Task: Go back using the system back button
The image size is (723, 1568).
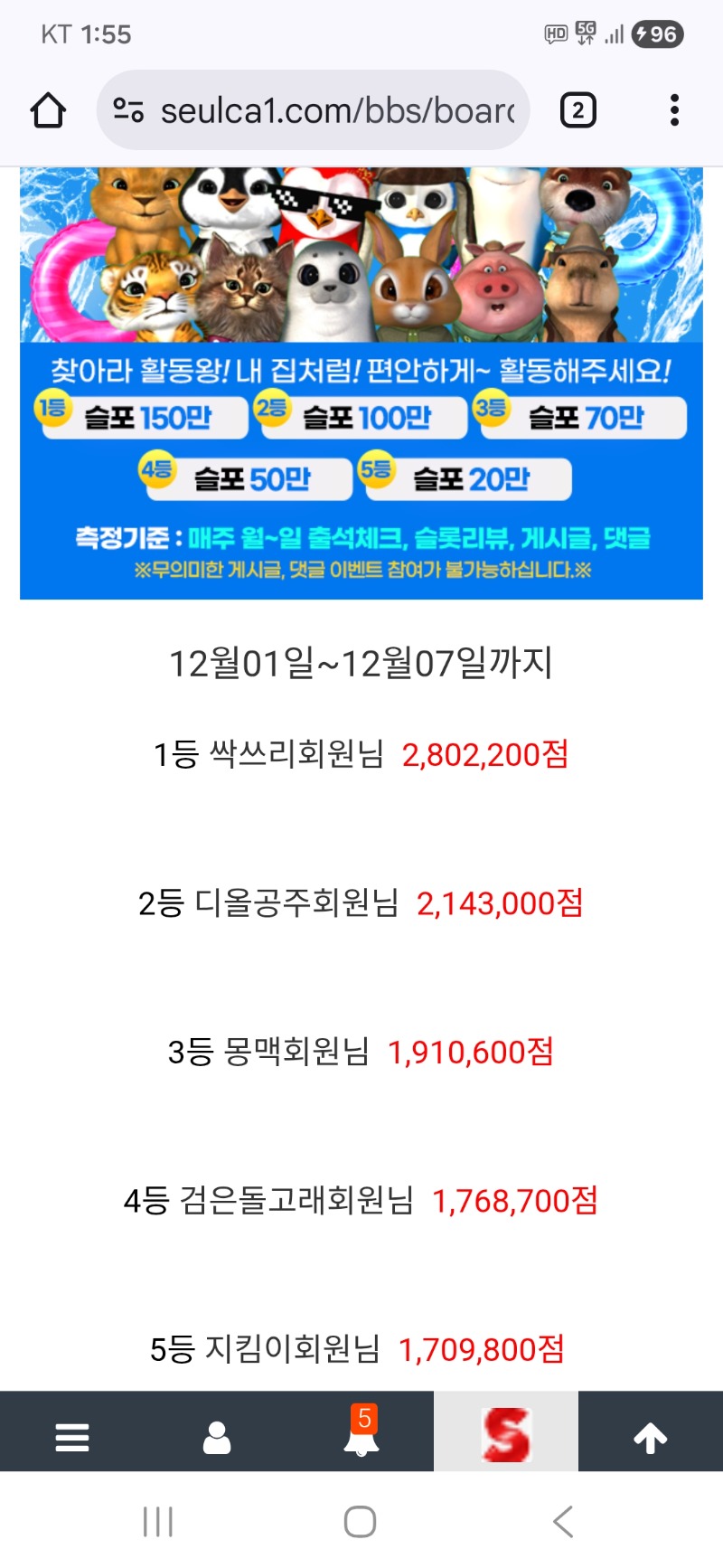Action: click(563, 1521)
